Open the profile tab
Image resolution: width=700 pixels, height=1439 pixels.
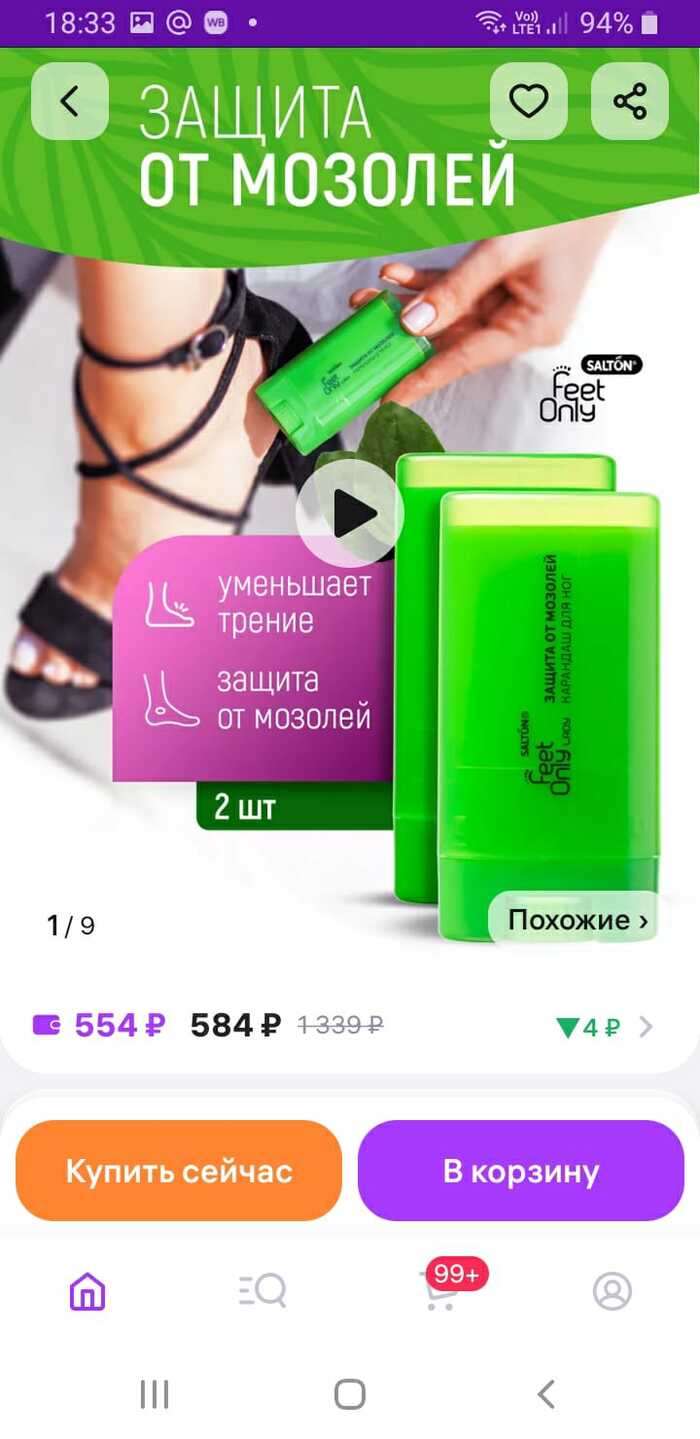click(x=612, y=1292)
